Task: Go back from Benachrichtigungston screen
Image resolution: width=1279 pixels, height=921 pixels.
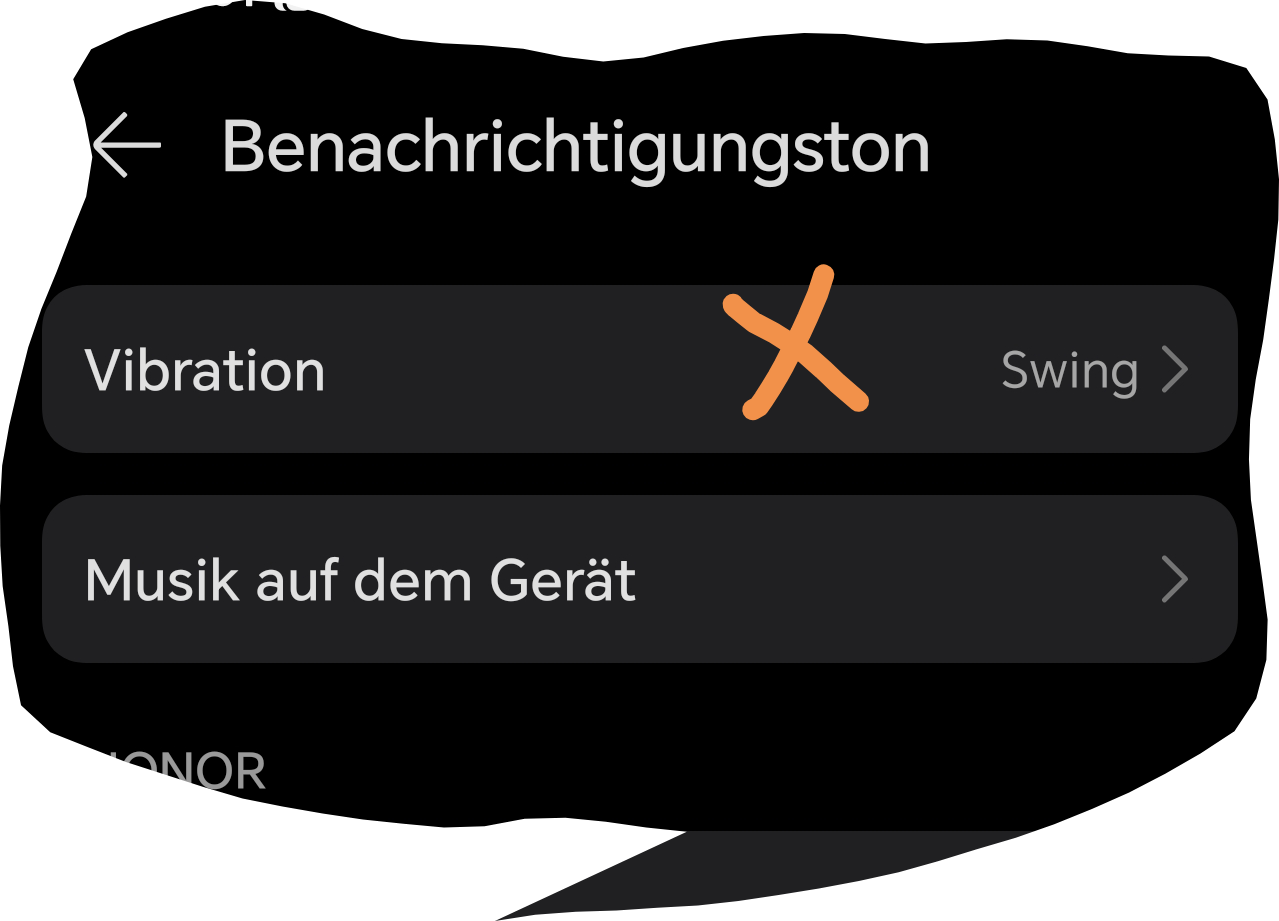Action: (x=127, y=146)
